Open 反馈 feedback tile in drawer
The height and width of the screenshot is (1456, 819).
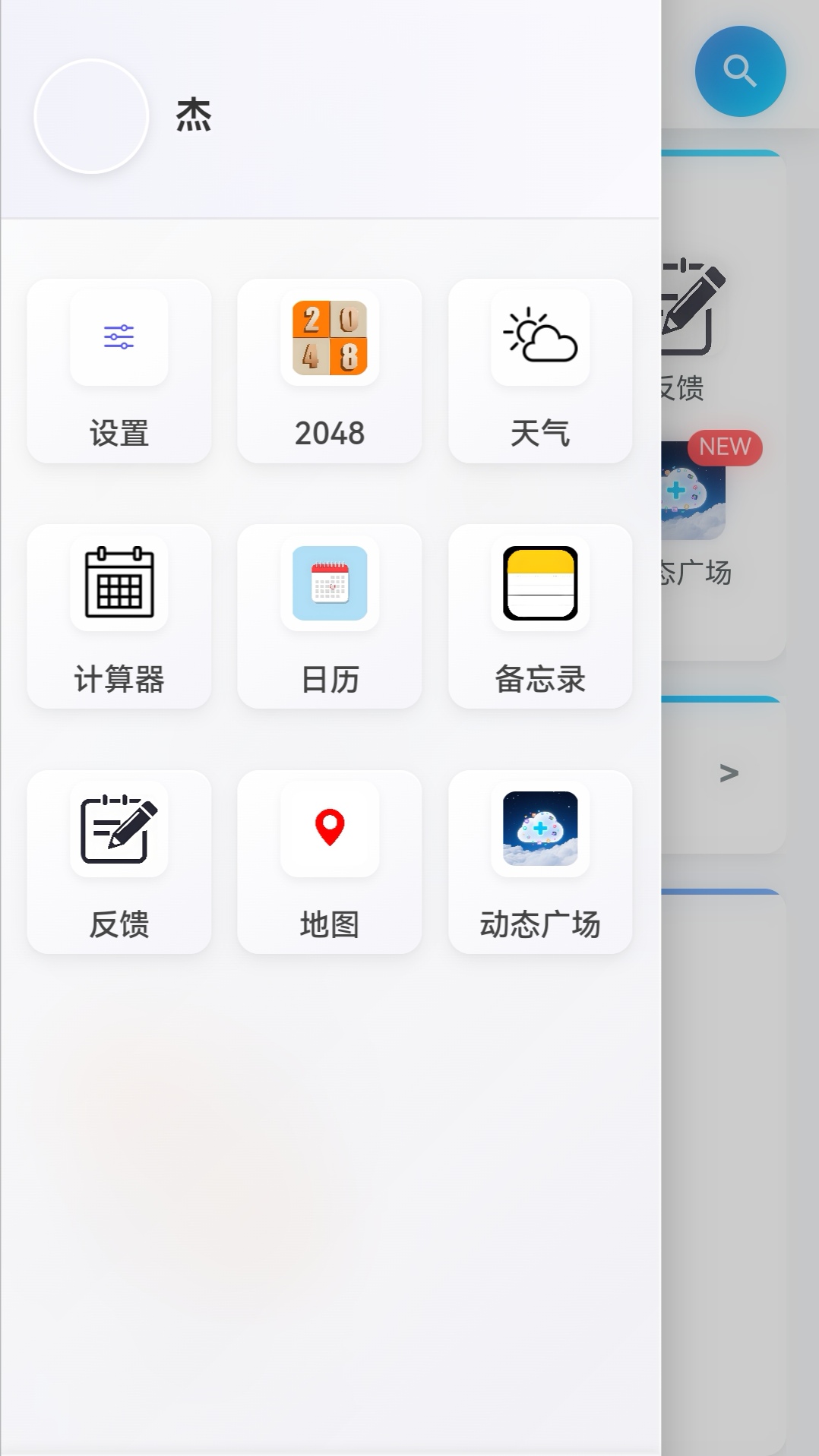[119, 861]
